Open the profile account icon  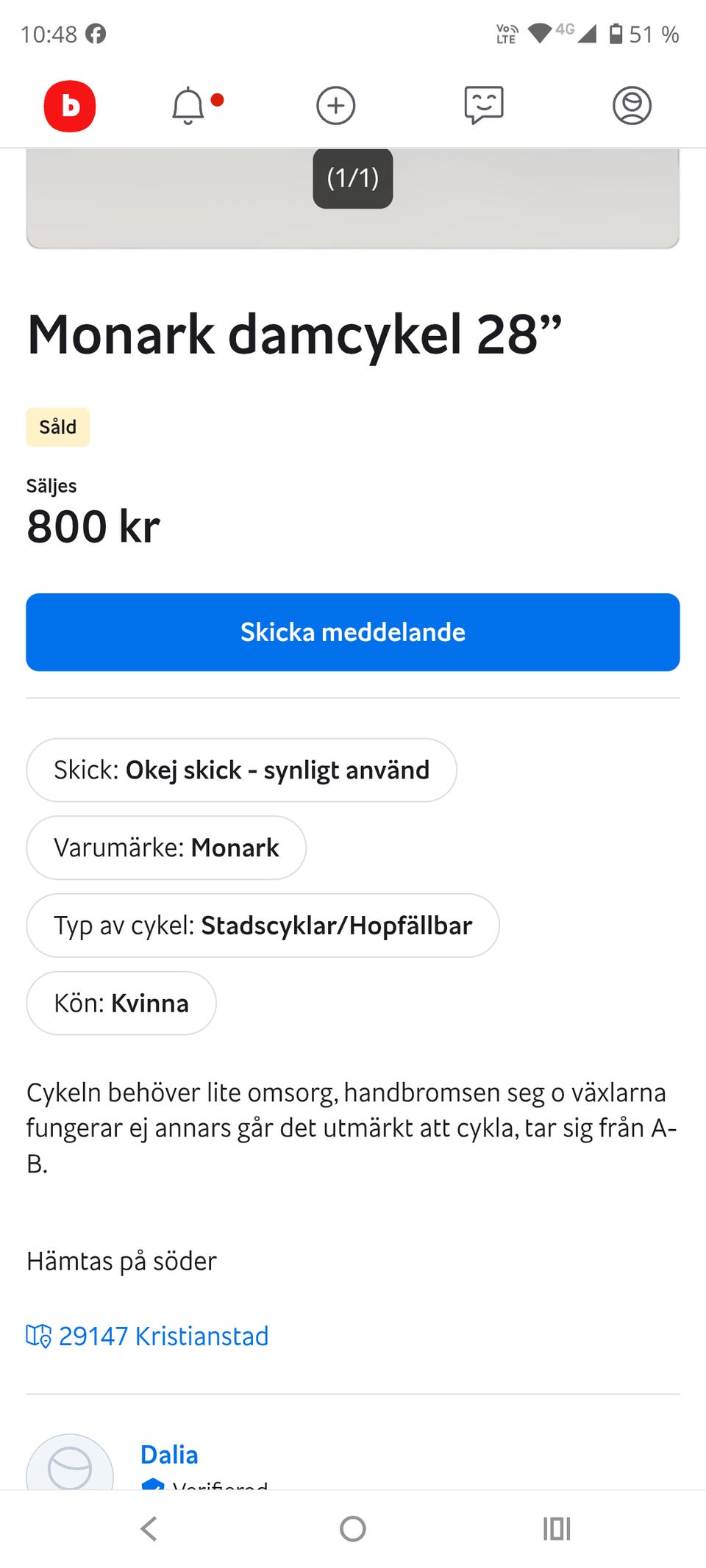(632, 106)
